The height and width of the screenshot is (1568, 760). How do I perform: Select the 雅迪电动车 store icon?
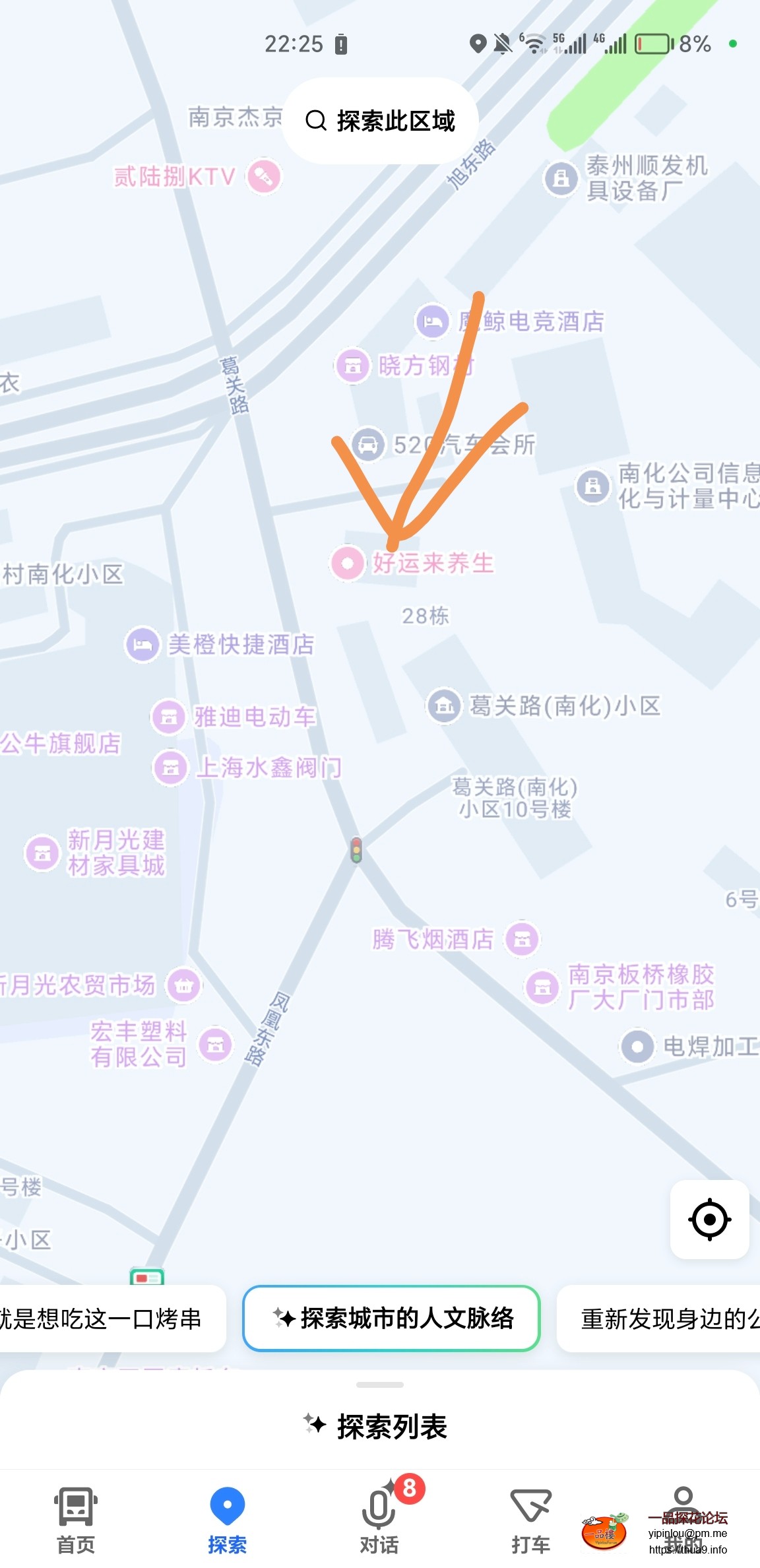pyautogui.click(x=170, y=715)
